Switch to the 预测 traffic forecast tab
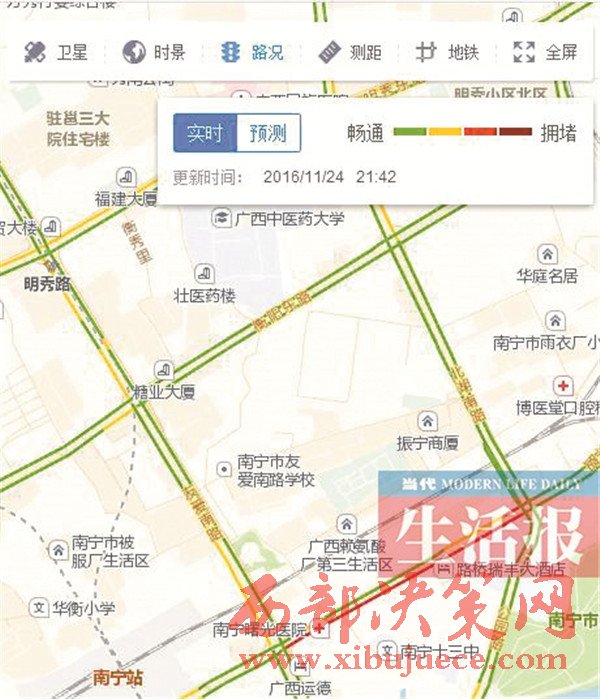 click(x=268, y=133)
